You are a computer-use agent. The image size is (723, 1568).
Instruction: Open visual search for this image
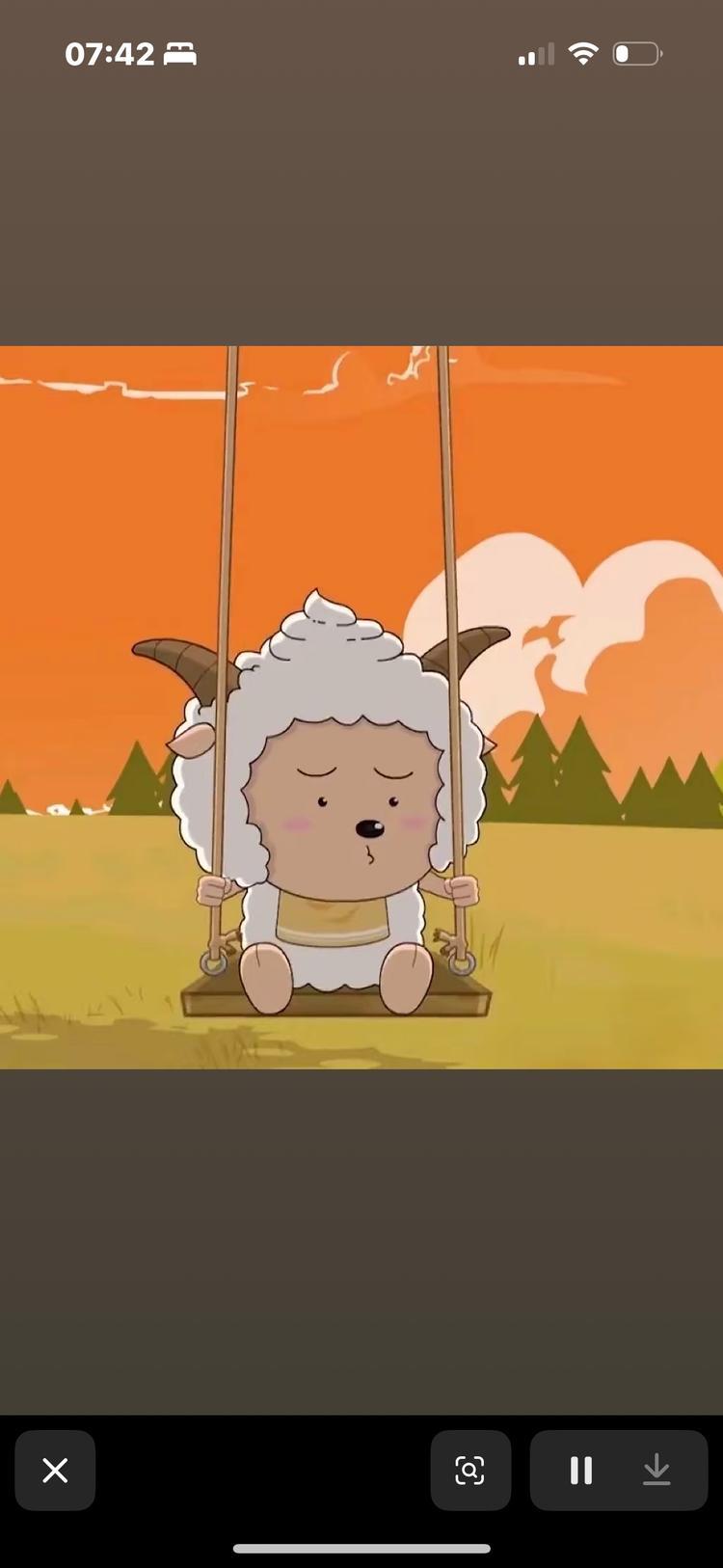[469, 1470]
